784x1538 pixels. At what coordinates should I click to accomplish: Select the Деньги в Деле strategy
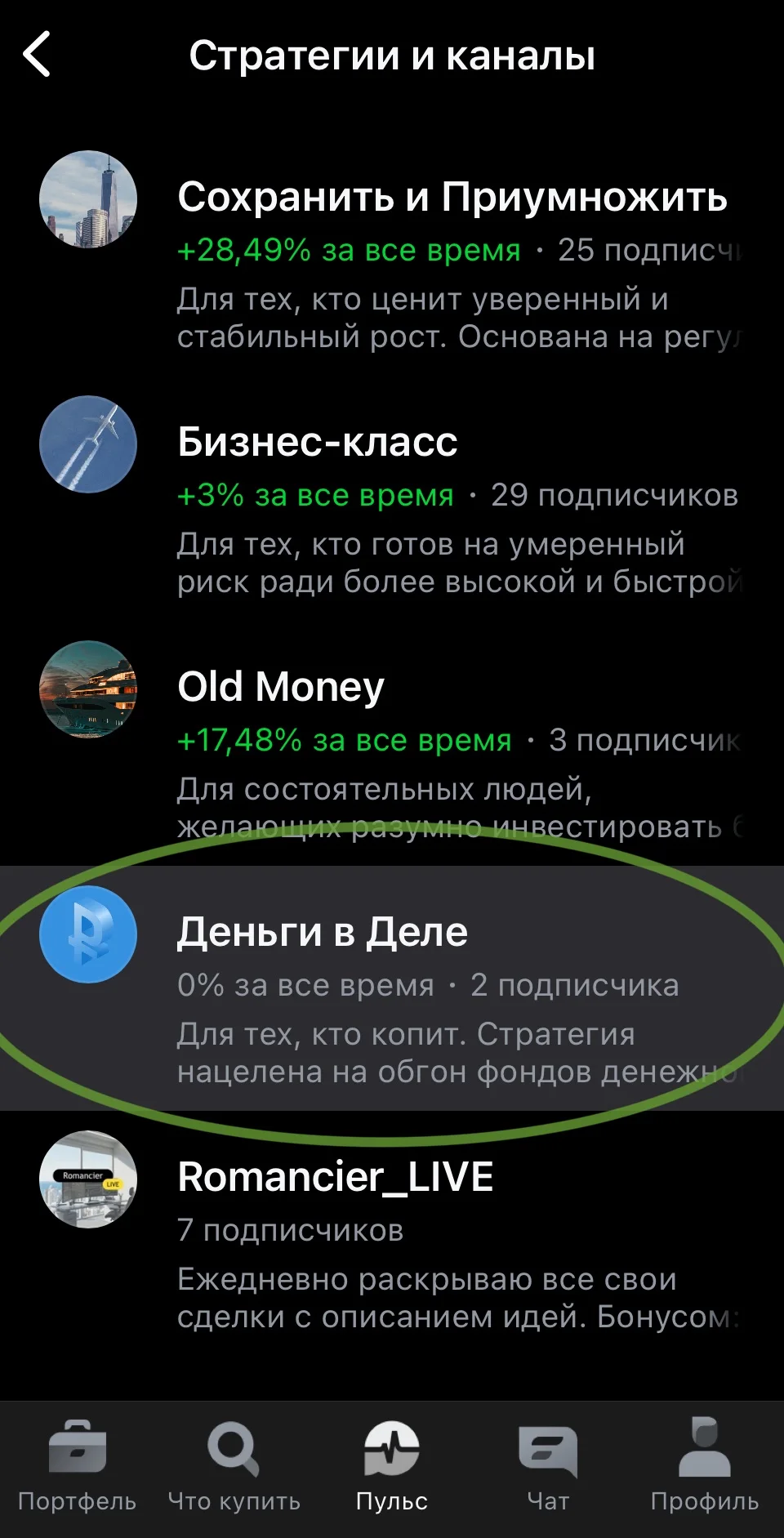coord(392,988)
